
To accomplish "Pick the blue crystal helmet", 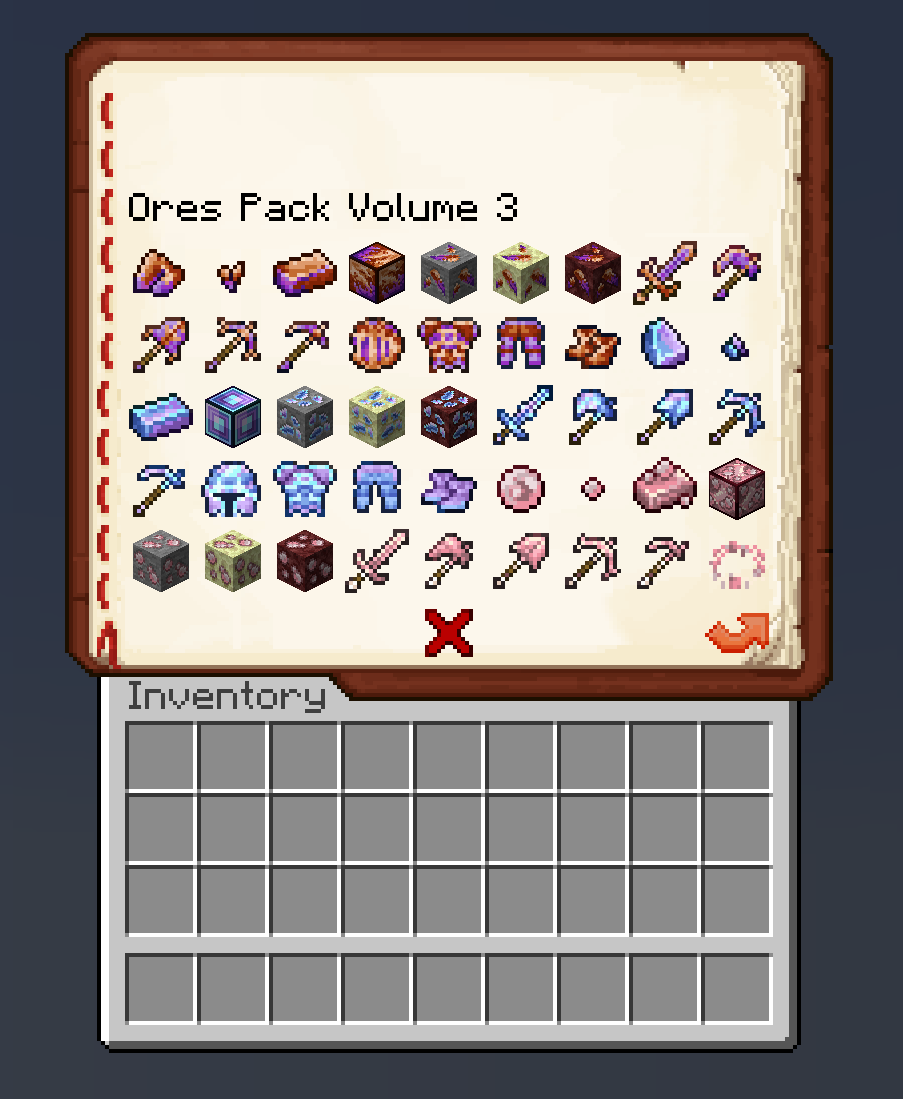I will (232, 488).
